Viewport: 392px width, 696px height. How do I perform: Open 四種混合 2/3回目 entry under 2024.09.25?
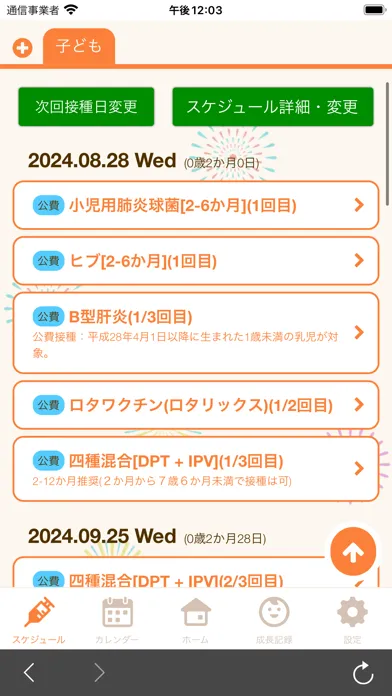[x=178, y=573]
